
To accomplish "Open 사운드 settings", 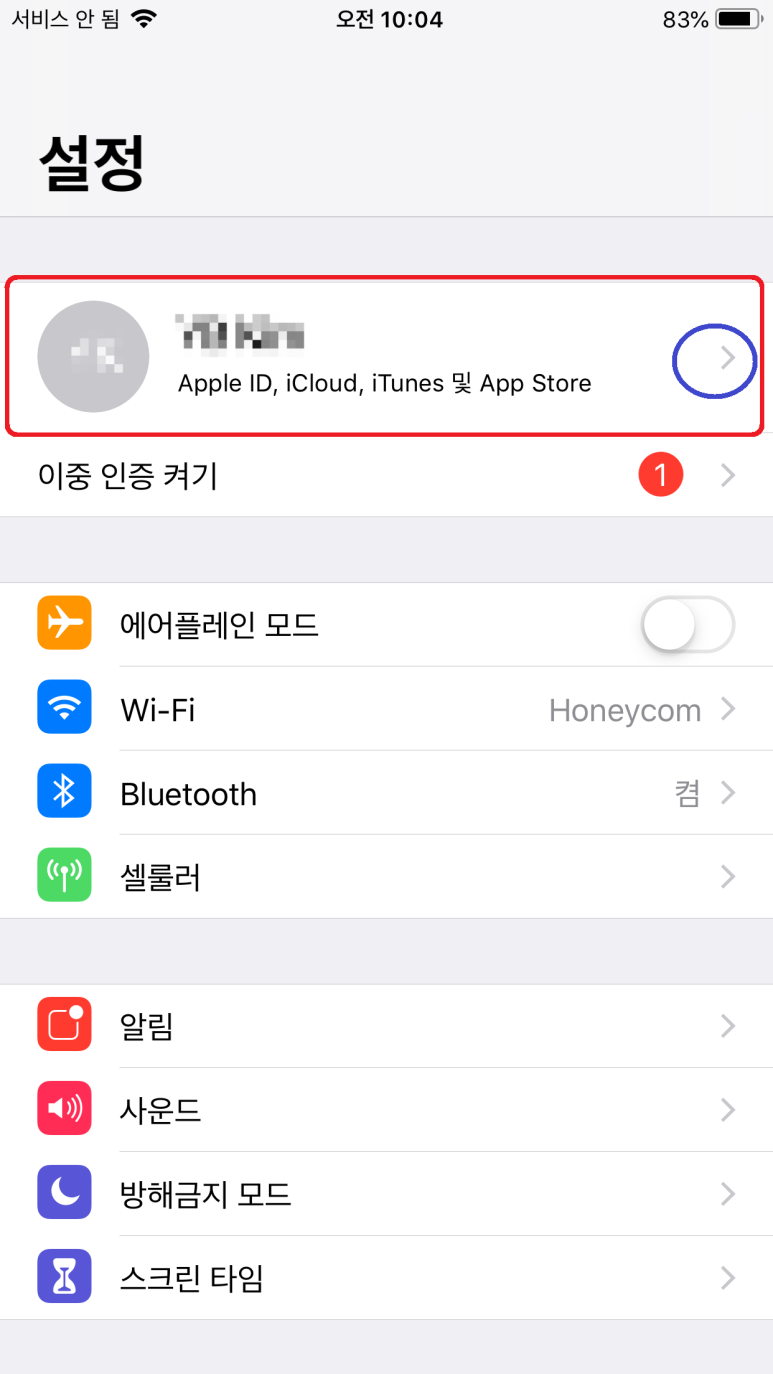I will coord(385,1110).
